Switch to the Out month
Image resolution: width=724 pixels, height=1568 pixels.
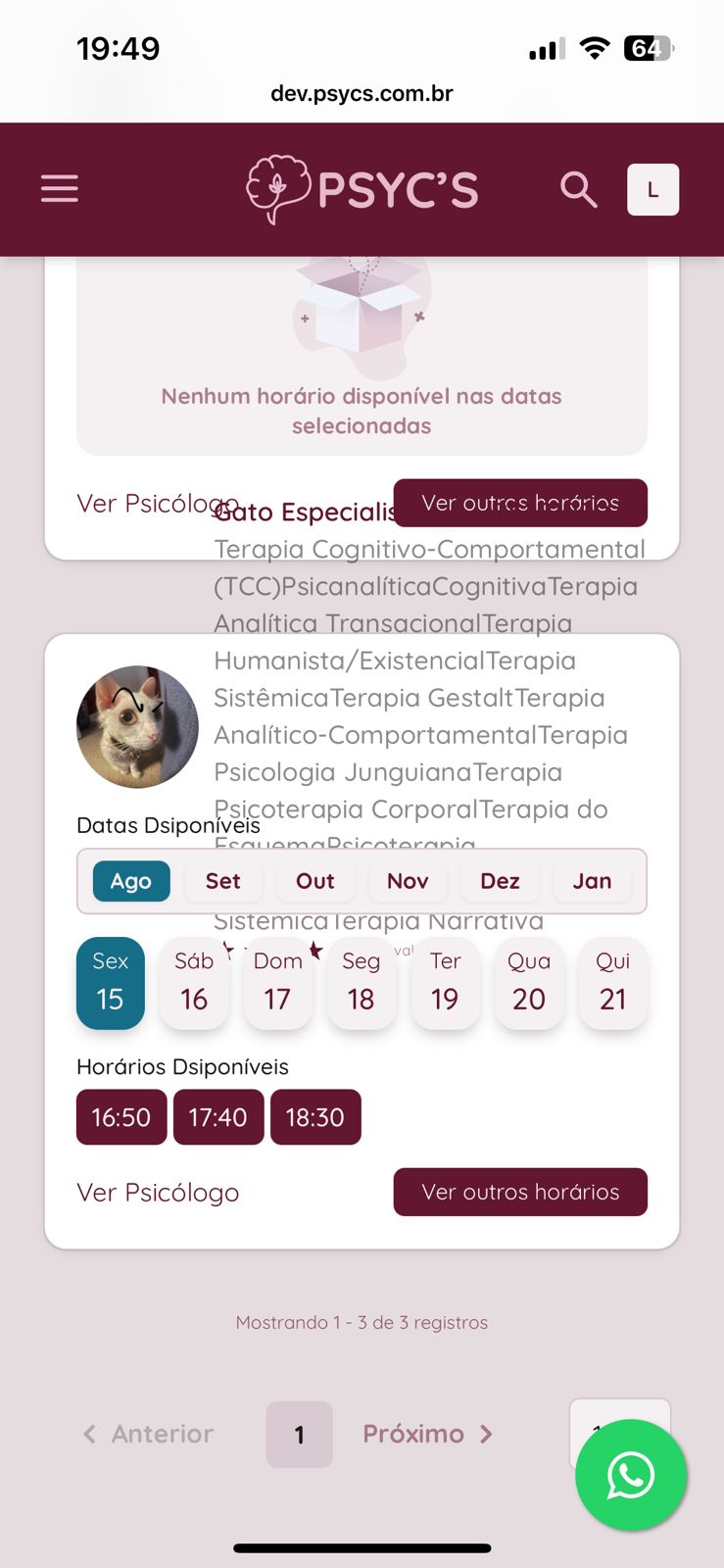click(x=314, y=881)
